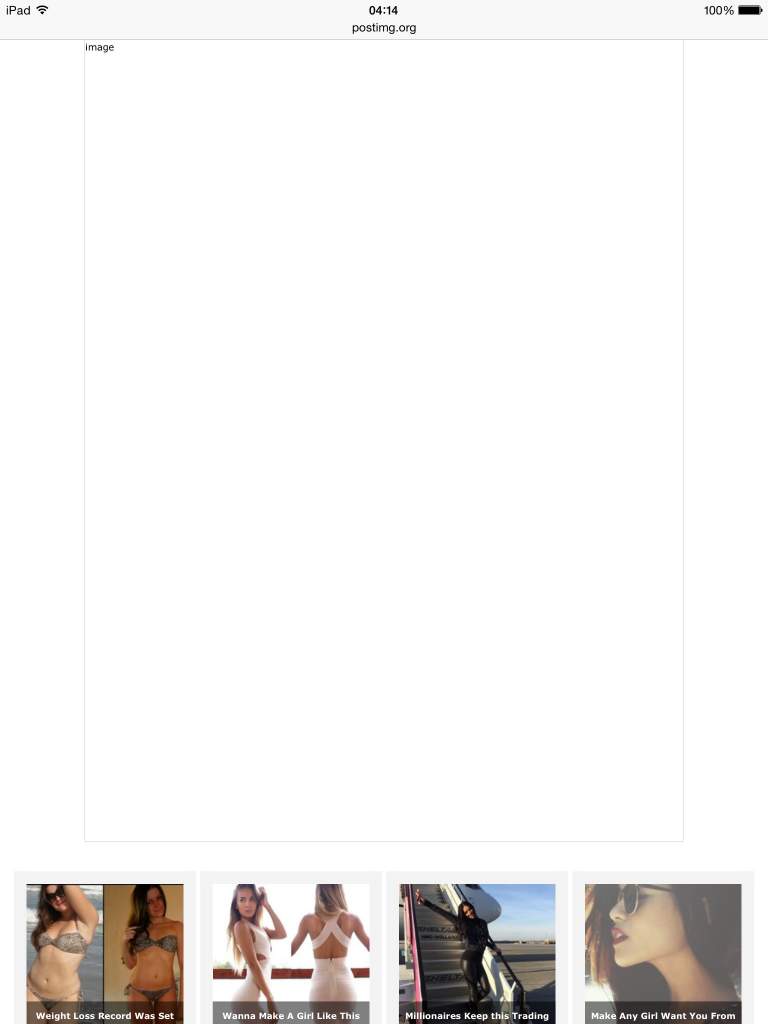Tap the postimg.org address bar
Viewport: 768px width, 1024px height.
384,27
